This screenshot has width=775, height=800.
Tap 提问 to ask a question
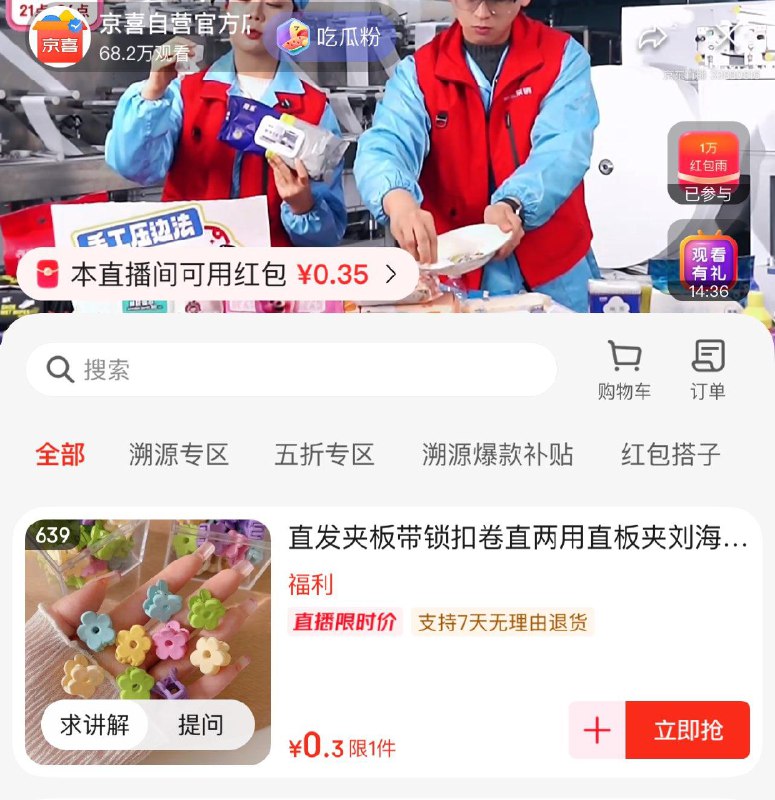click(x=200, y=725)
